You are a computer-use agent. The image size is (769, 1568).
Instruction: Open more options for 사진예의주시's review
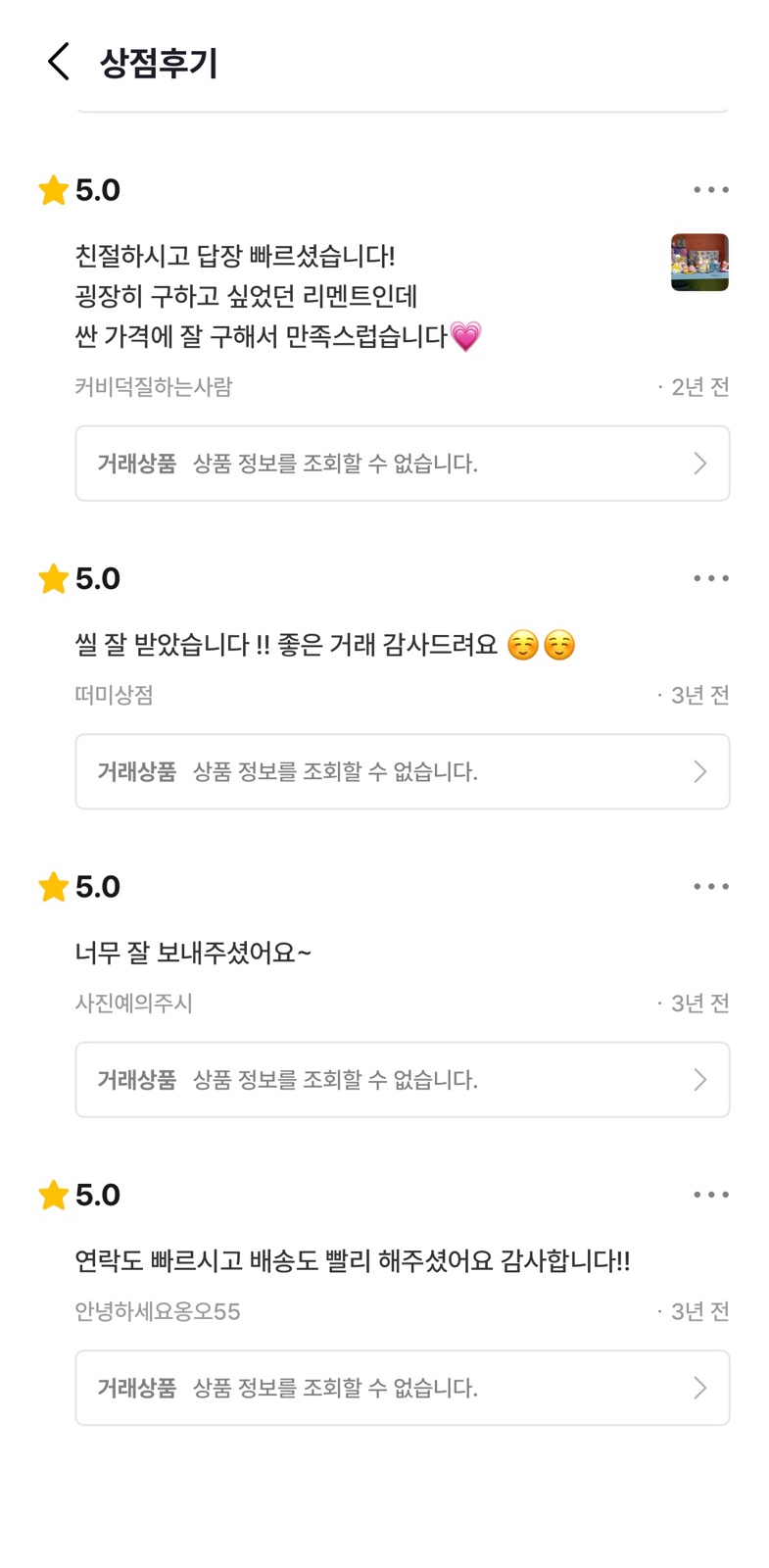710,887
